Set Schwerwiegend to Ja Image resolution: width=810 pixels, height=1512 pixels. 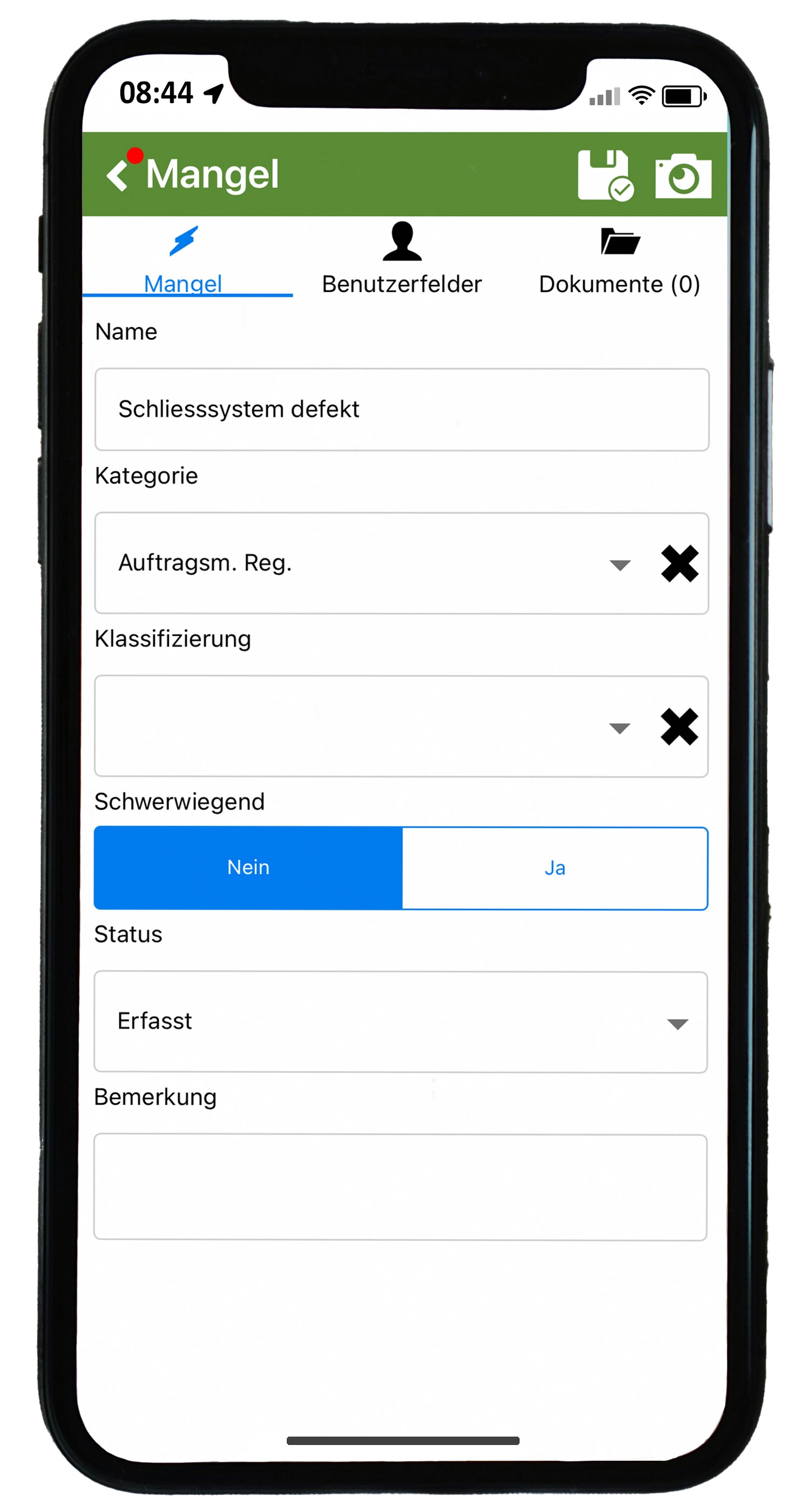pos(555,868)
